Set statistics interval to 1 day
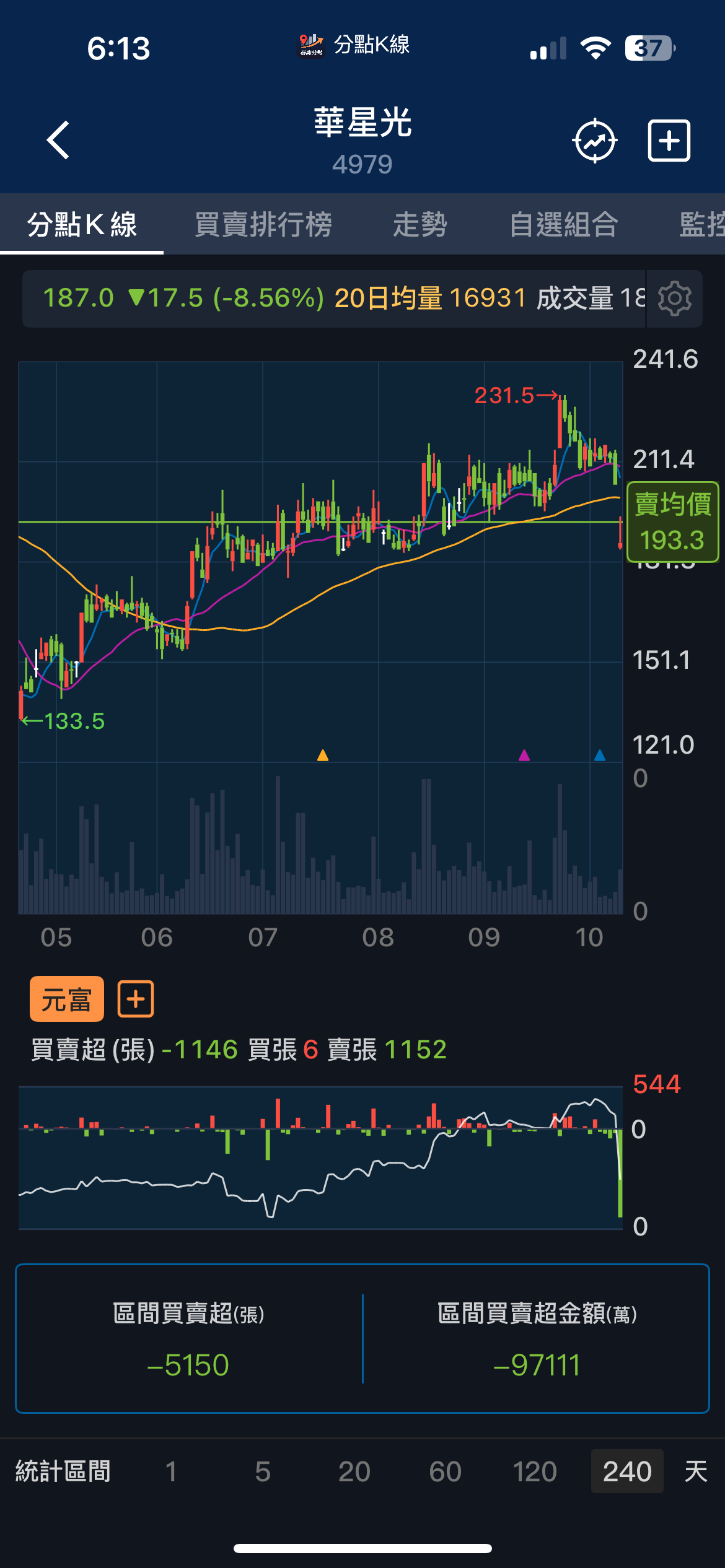This screenshot has width=725, height=1568. point(171,1471)
